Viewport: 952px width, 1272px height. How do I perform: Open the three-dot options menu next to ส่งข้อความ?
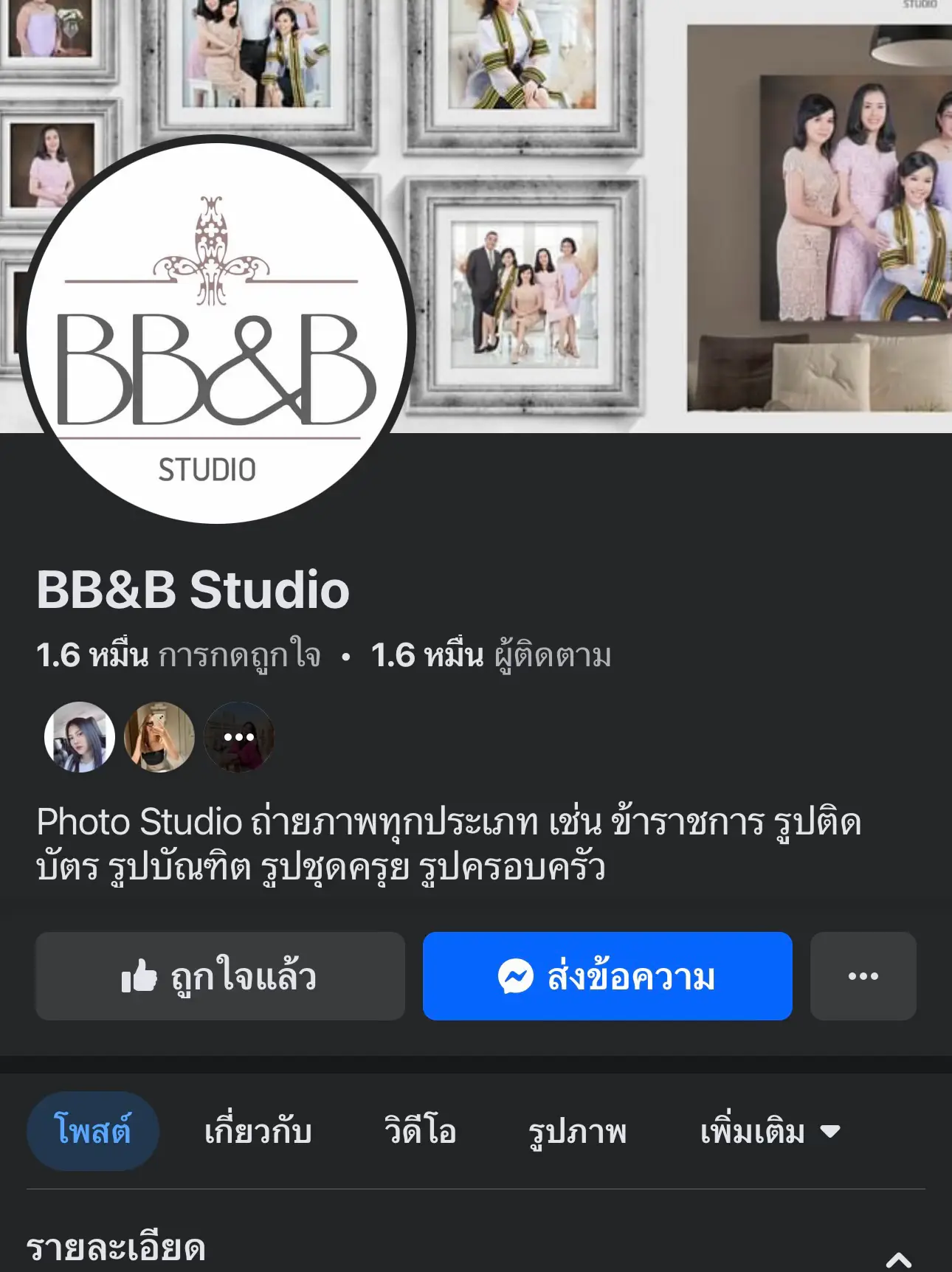(x=862, y=975)
